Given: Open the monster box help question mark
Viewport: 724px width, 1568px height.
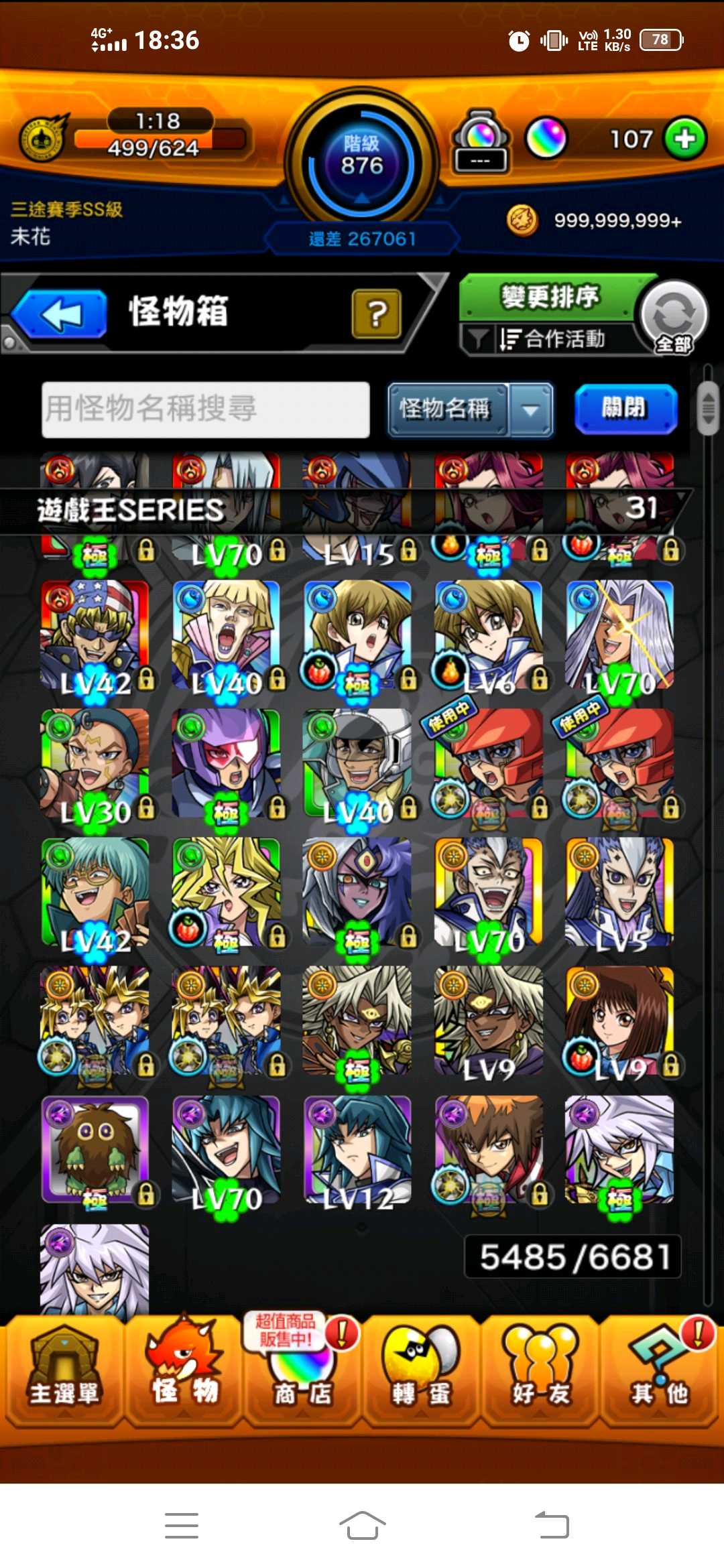Looking at the screenshot, I should [377, 314].
